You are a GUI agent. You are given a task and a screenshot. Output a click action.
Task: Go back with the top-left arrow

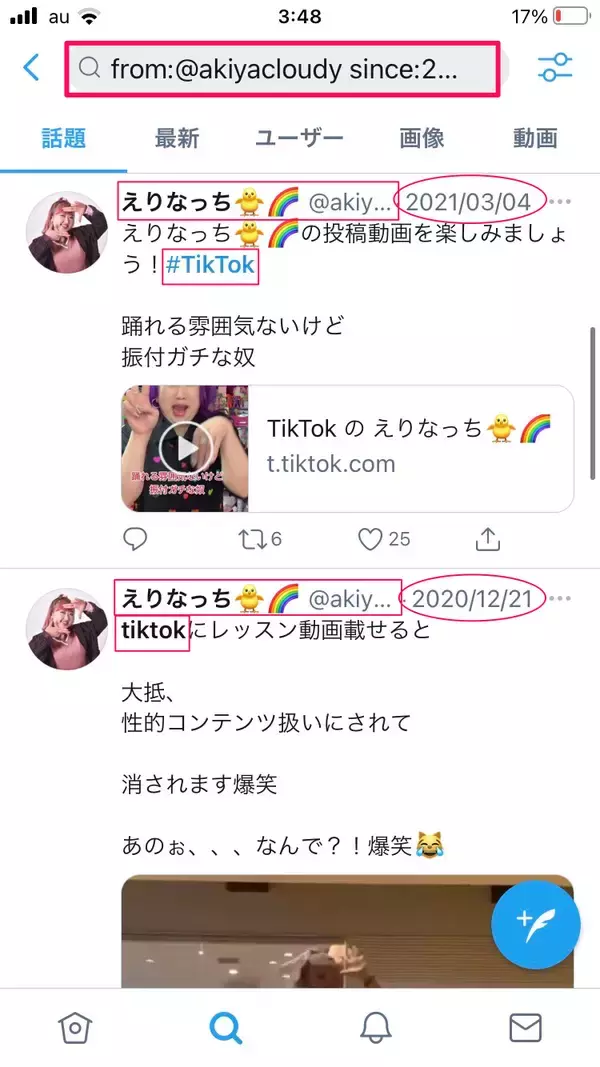(x=32, y=68)
